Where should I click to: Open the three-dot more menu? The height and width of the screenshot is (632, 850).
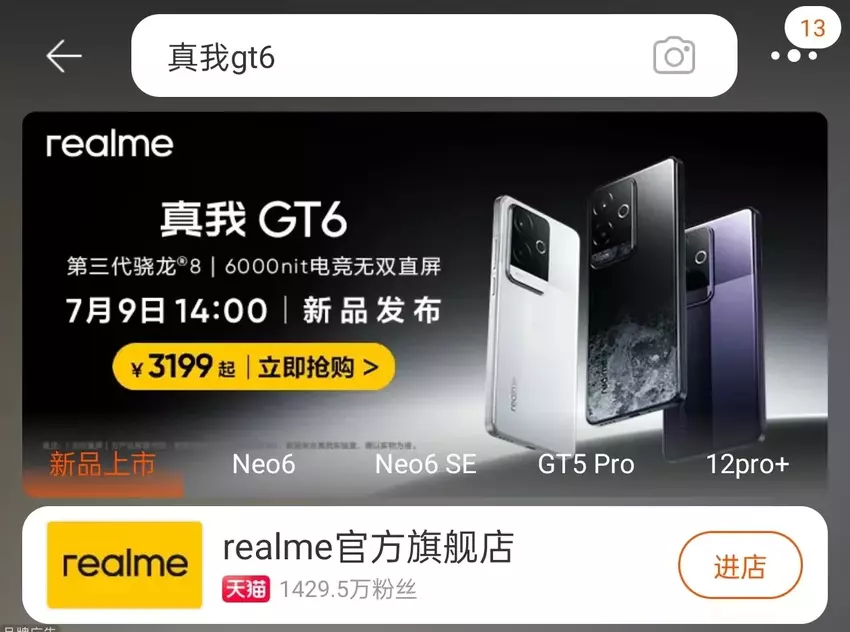click(x=794, y=57)
